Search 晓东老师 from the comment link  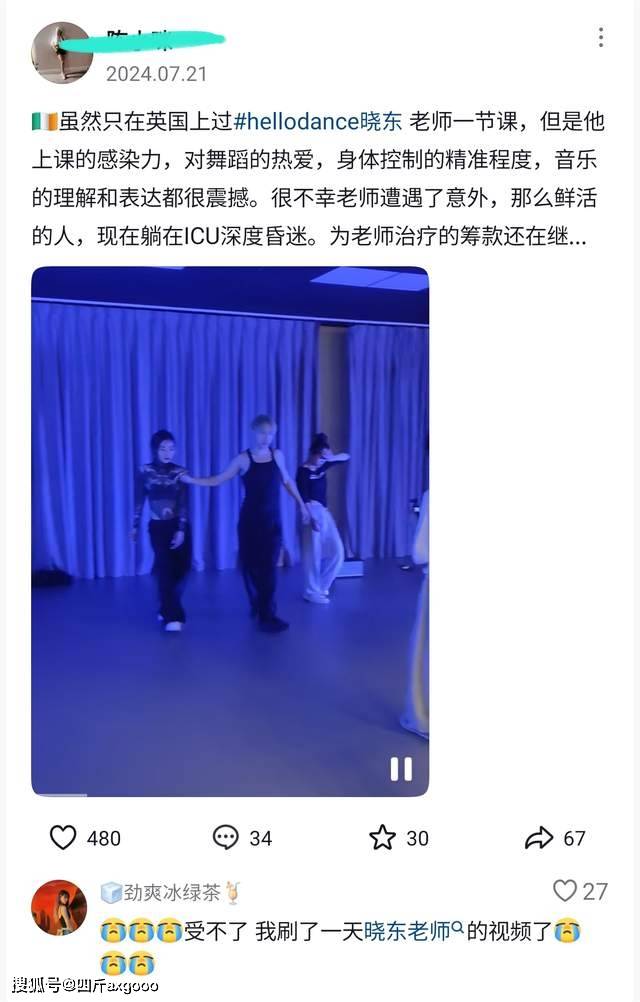[x=412, y=931]
